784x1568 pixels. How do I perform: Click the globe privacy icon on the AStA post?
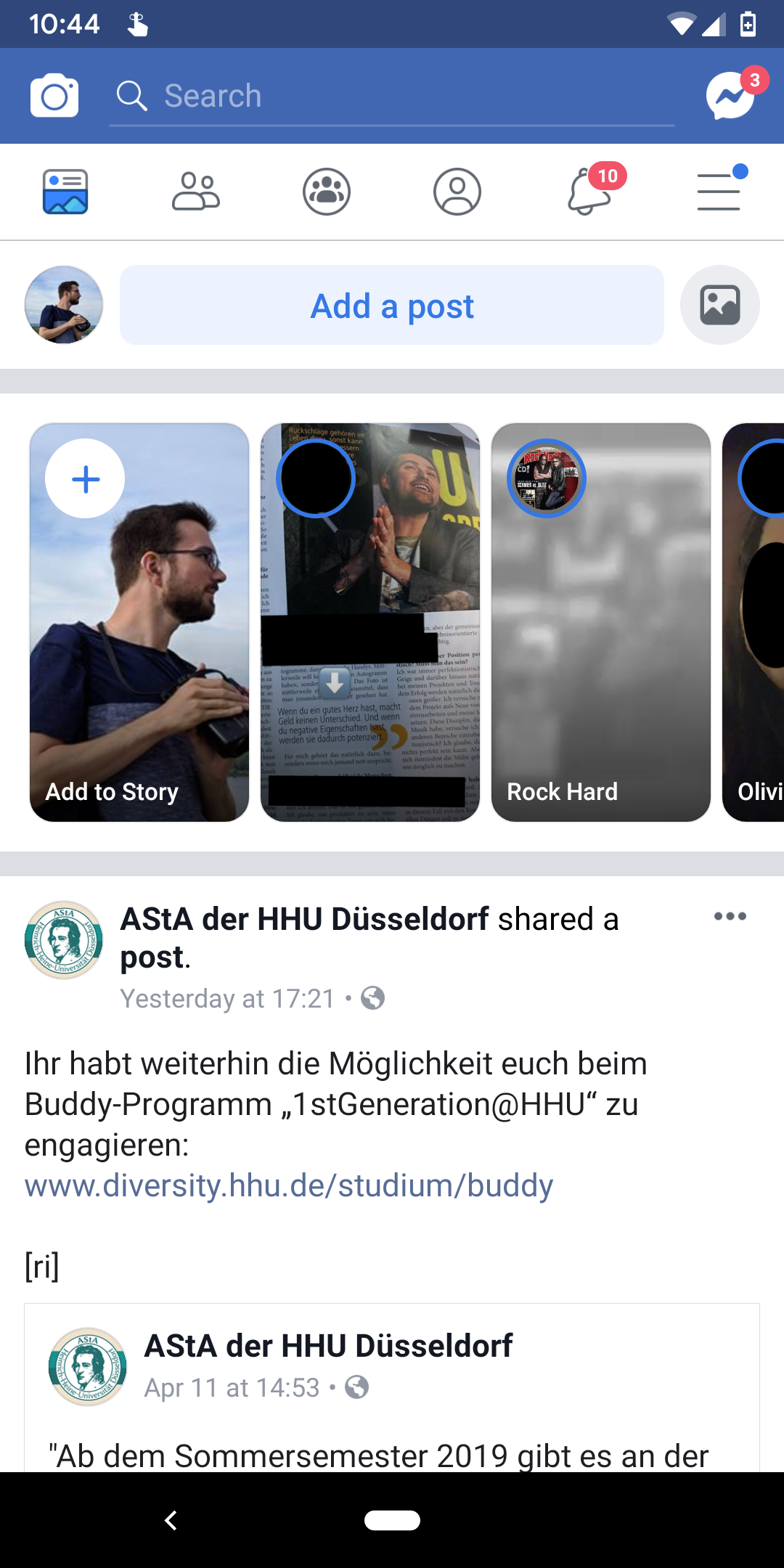pos(372,999)
